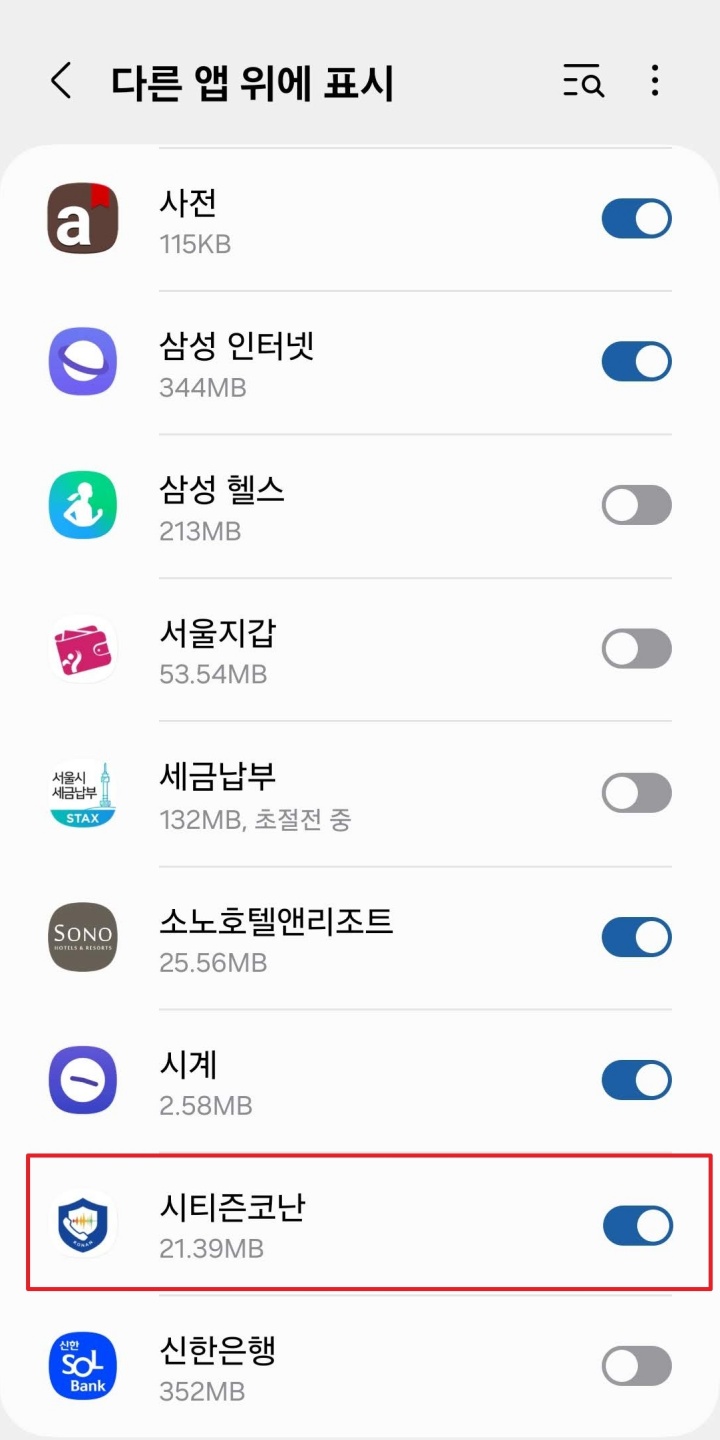Select the 시계 clock app icon
720x1440 pixels.
point(83,1080)
